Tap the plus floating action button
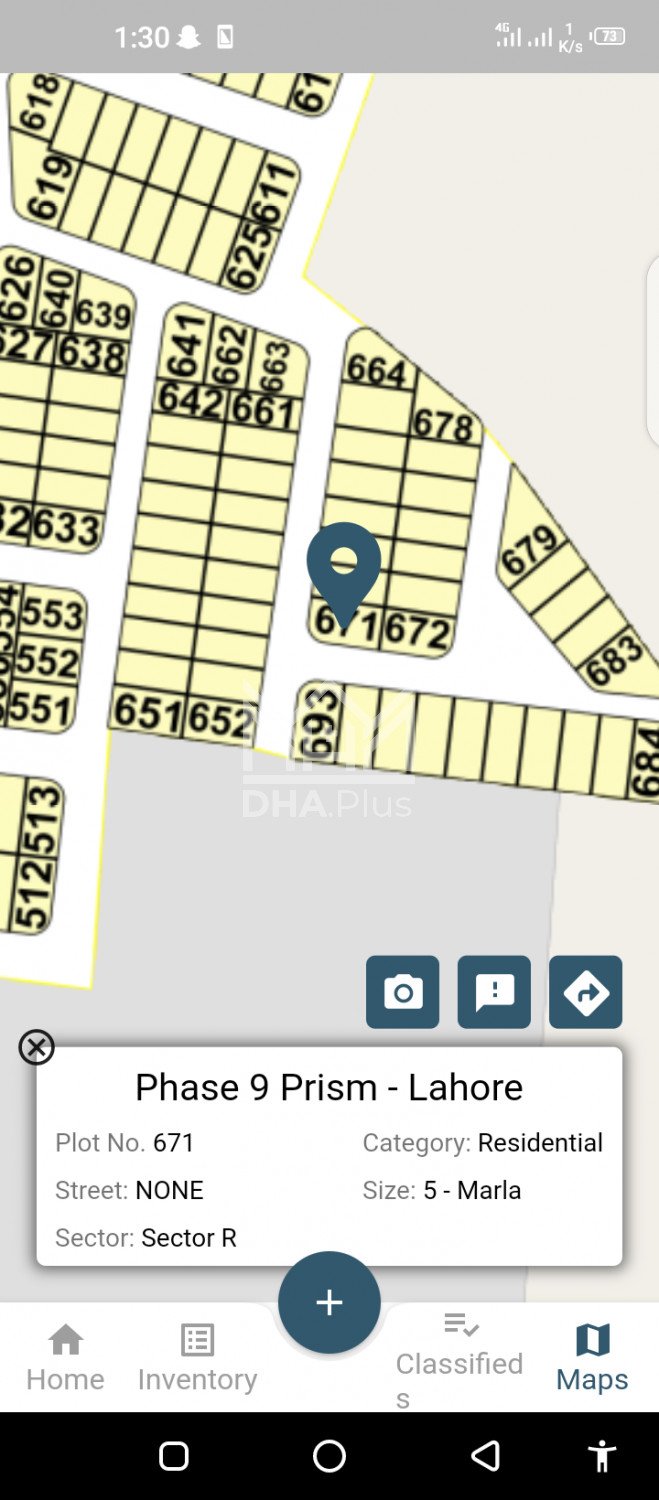This screenshot has height=1500, width=659. point(329,1302)
